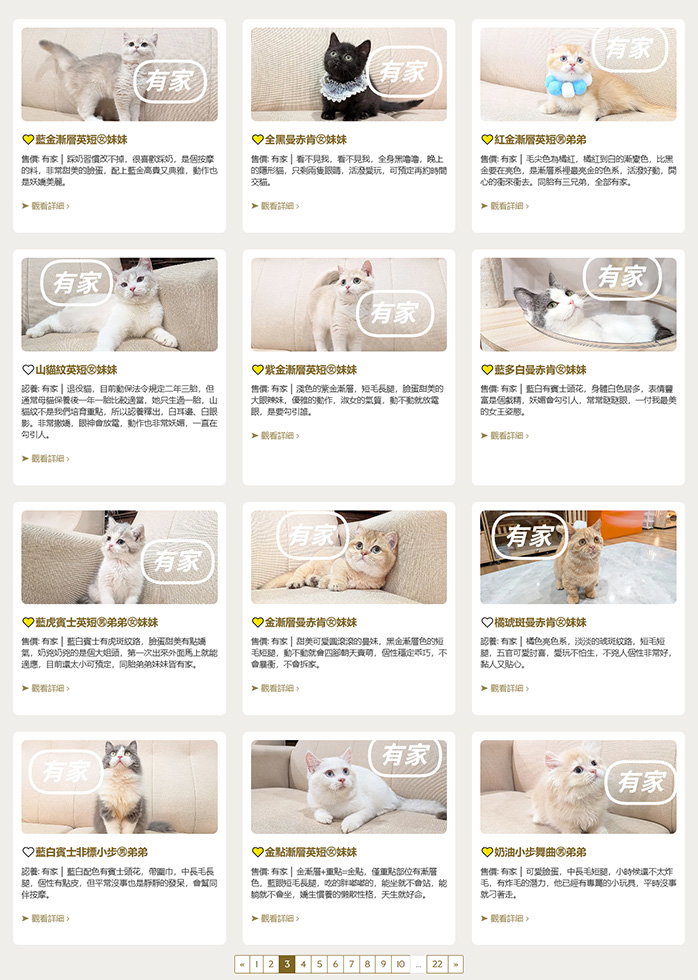The width and height of the screenshot is (698, 980).
Task: Favorite the 山貓紋英短 妹妹 heart
Action: click(28, 370)
